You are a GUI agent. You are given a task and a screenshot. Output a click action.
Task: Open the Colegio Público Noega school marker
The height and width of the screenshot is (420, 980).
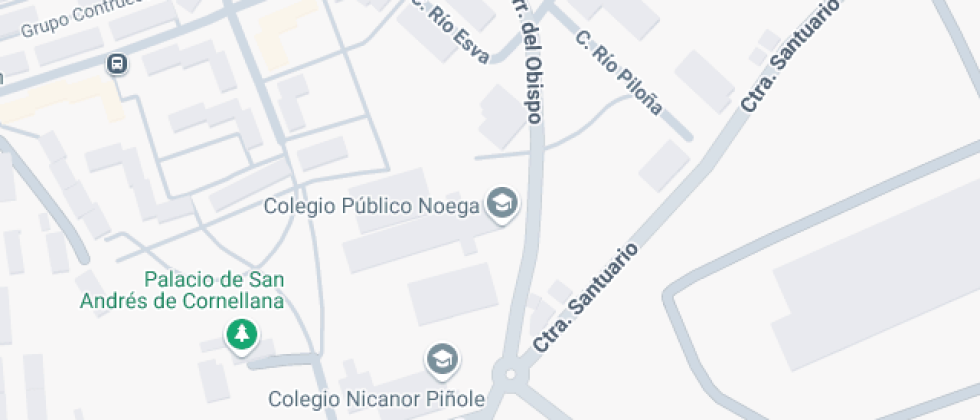502,204
